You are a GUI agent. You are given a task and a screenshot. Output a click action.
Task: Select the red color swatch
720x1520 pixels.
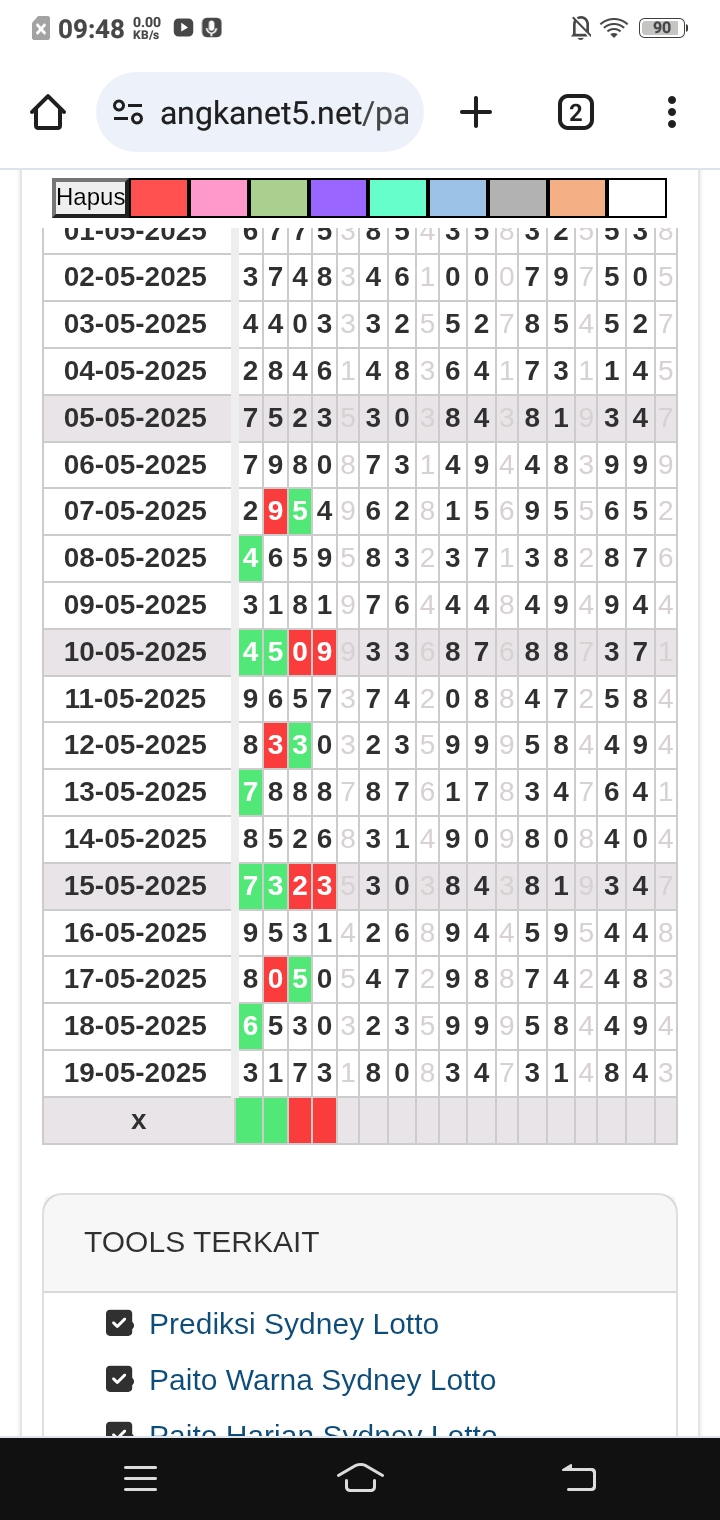coord(159,198)
